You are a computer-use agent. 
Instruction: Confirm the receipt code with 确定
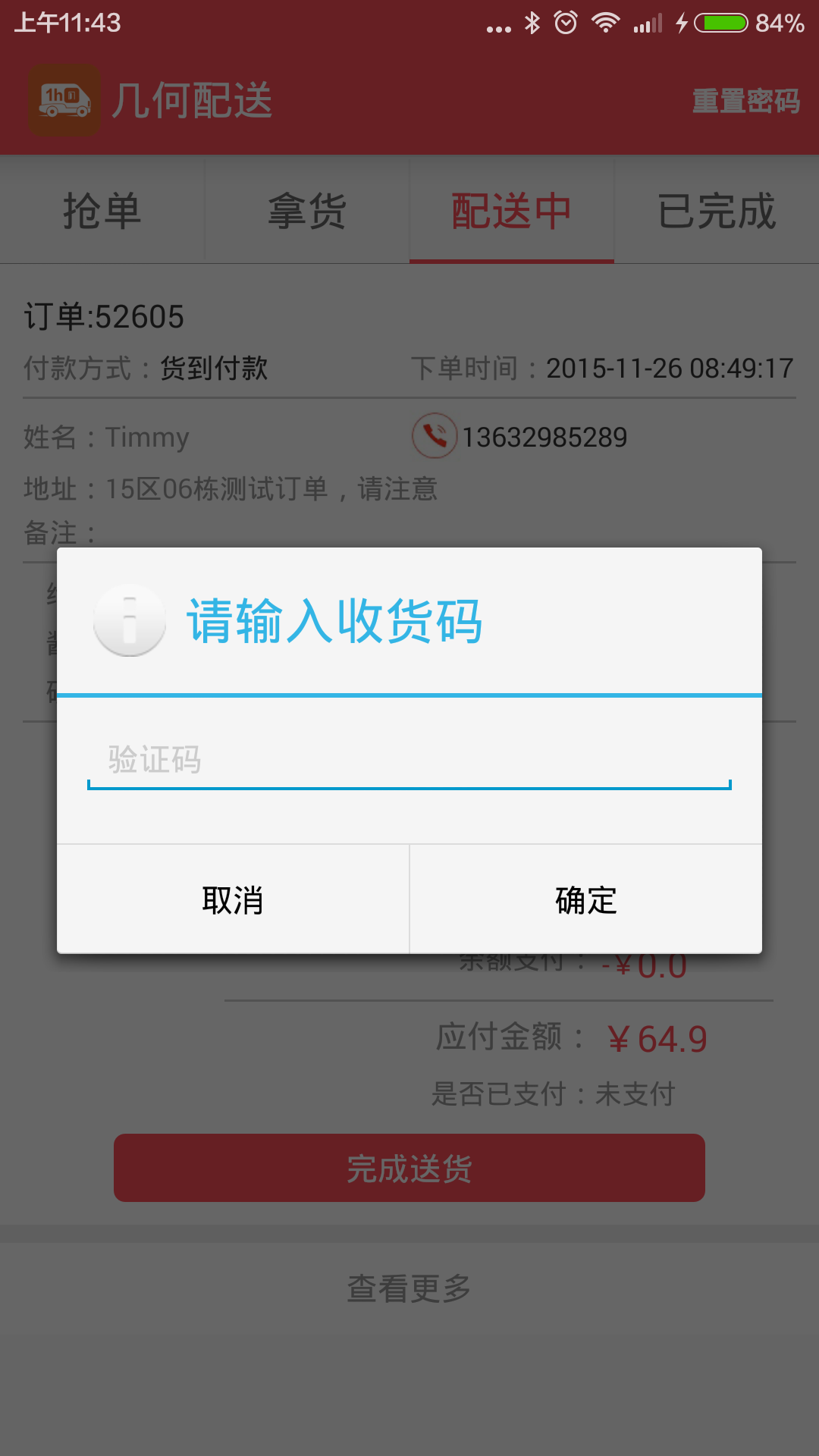point(585,900)
